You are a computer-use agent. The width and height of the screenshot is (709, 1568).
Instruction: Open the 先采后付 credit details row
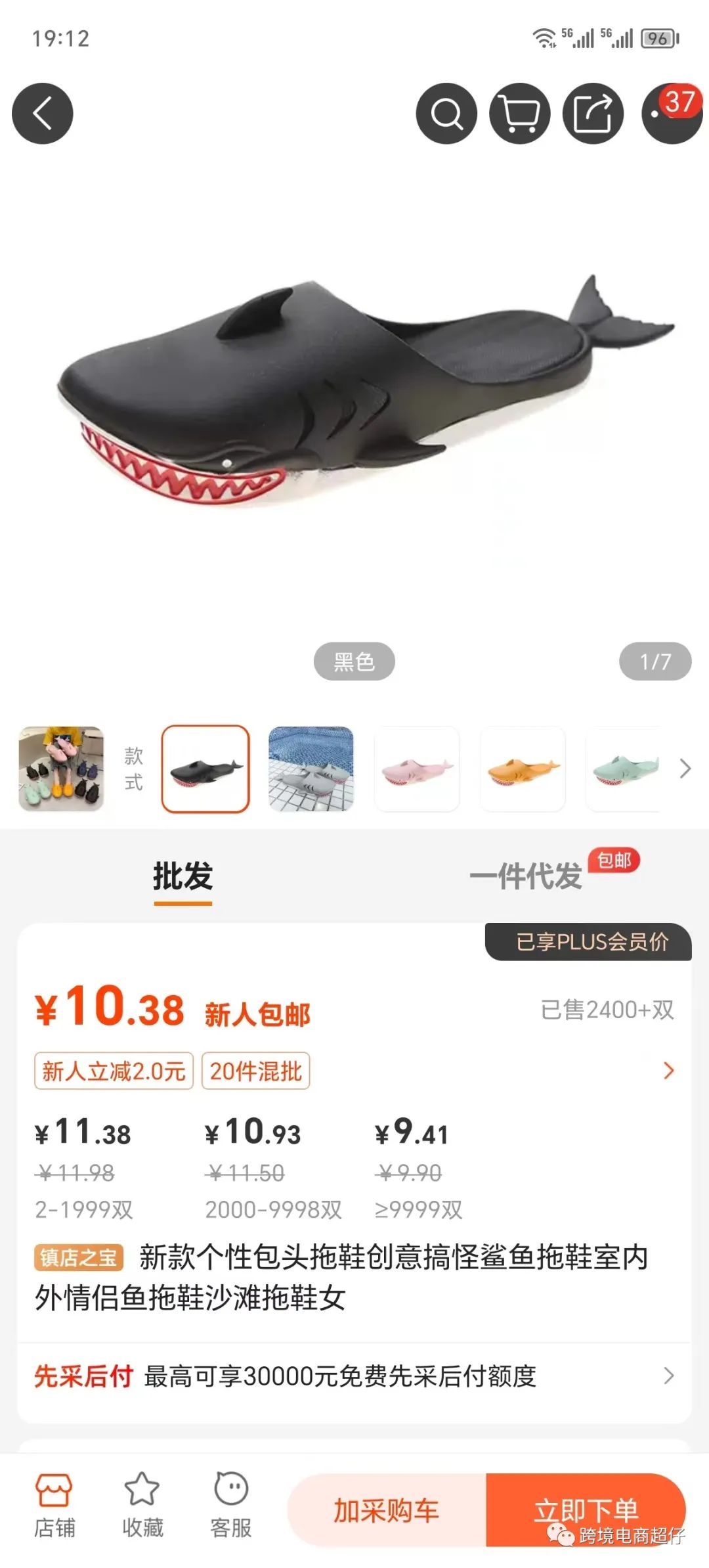click(354, 1376)
